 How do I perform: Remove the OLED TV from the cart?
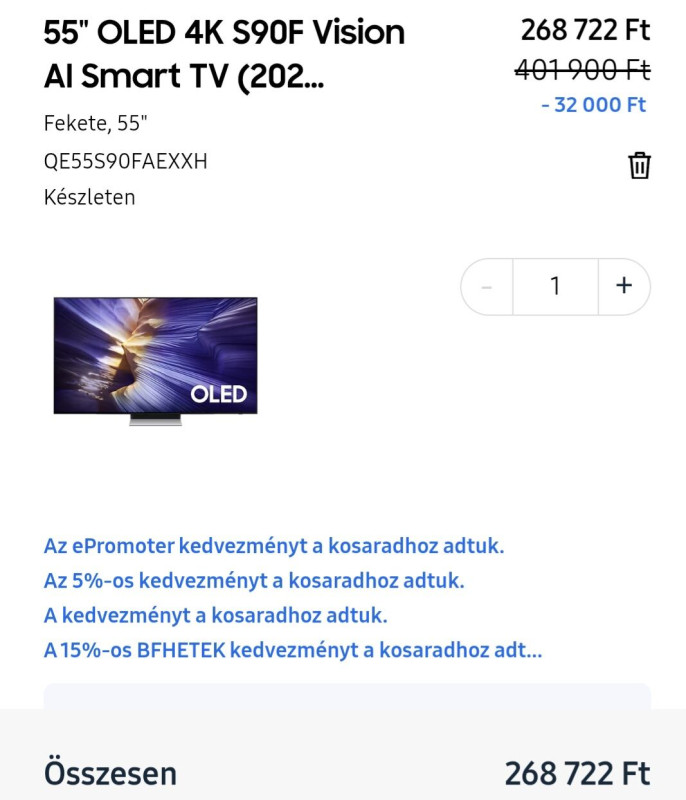pyautogui.click(x=639, y=165)
